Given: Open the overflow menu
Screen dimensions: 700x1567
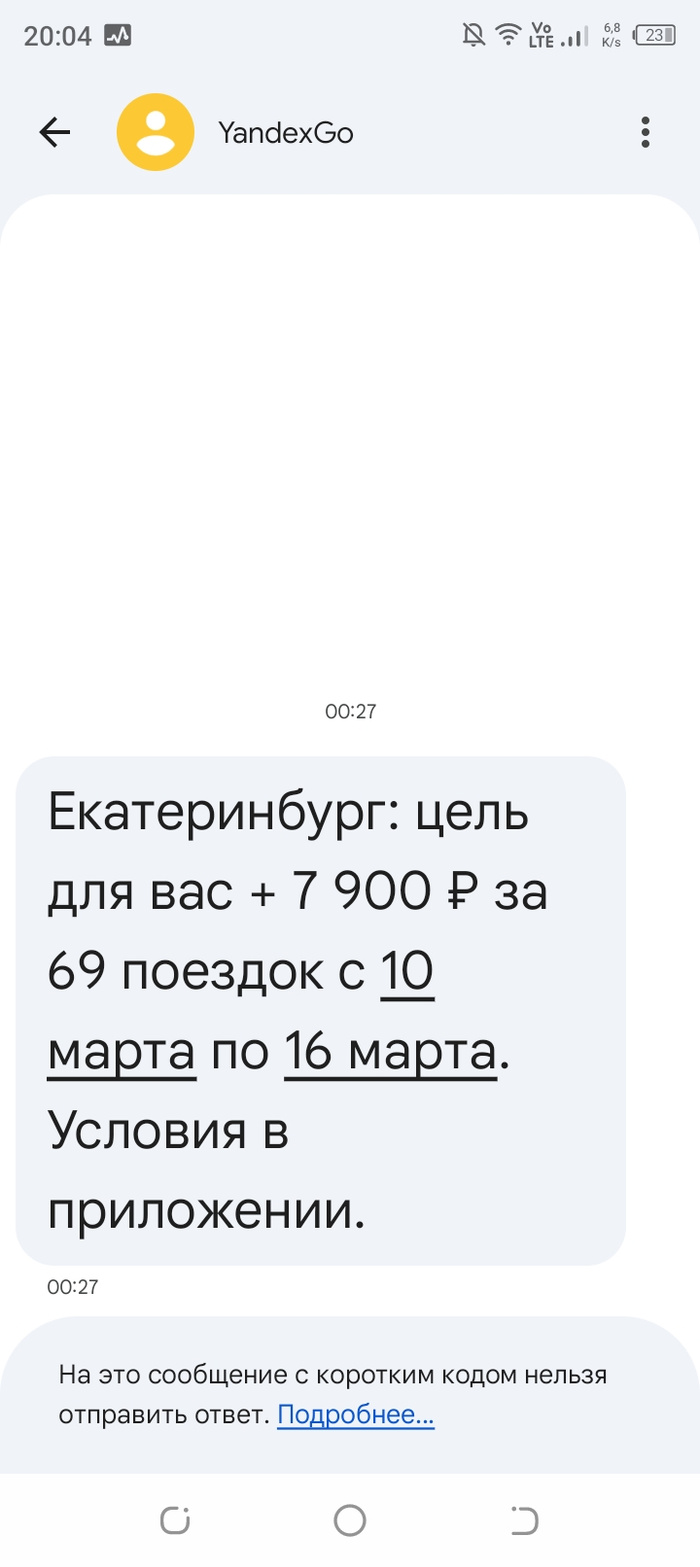Looking at the screenshot, I should [x=646, y=132].
